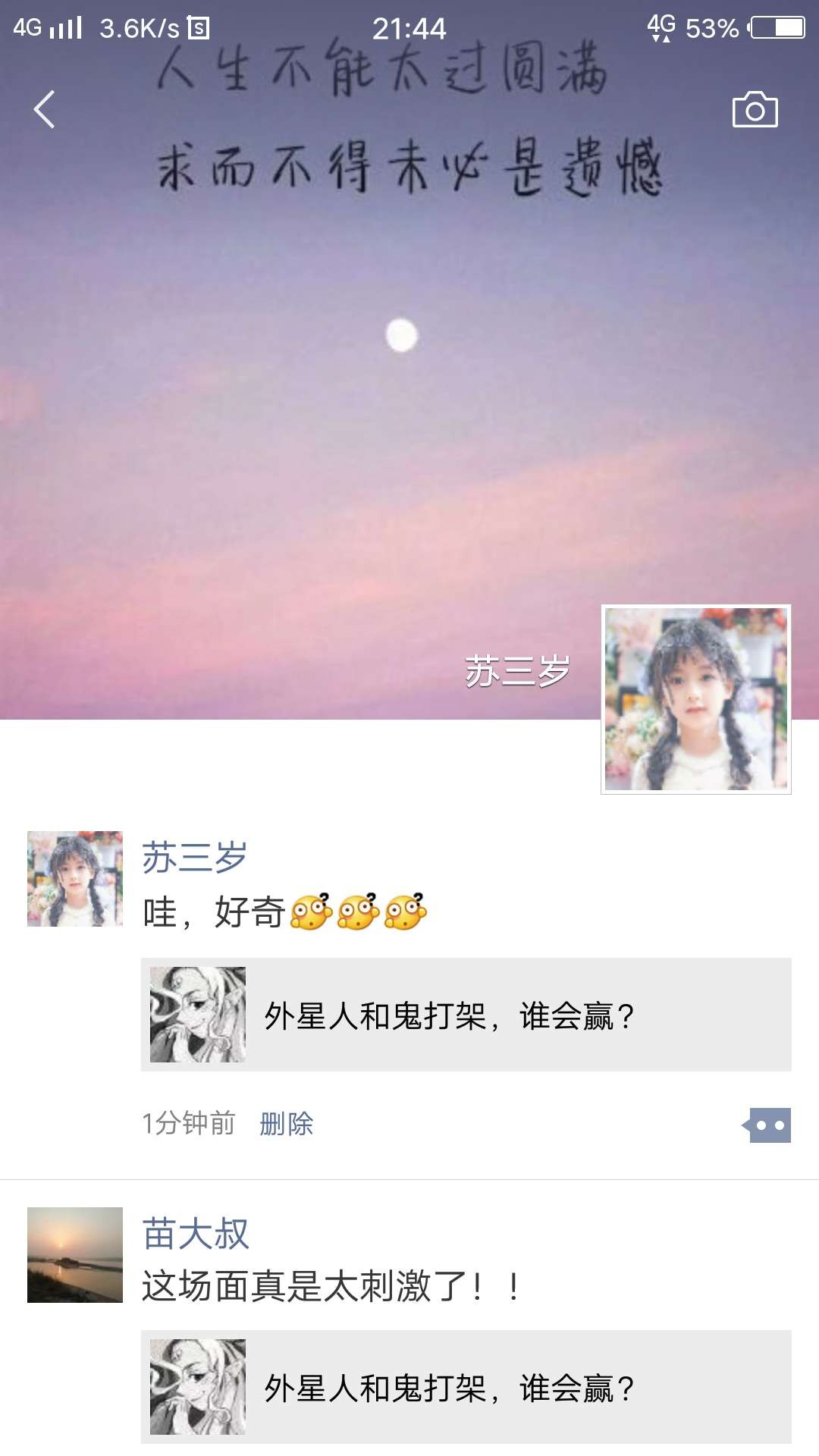This screenshot has width=819, height=1456.
Task: Open 苏三岁's large profile avatar
Action: coord(695,699)
